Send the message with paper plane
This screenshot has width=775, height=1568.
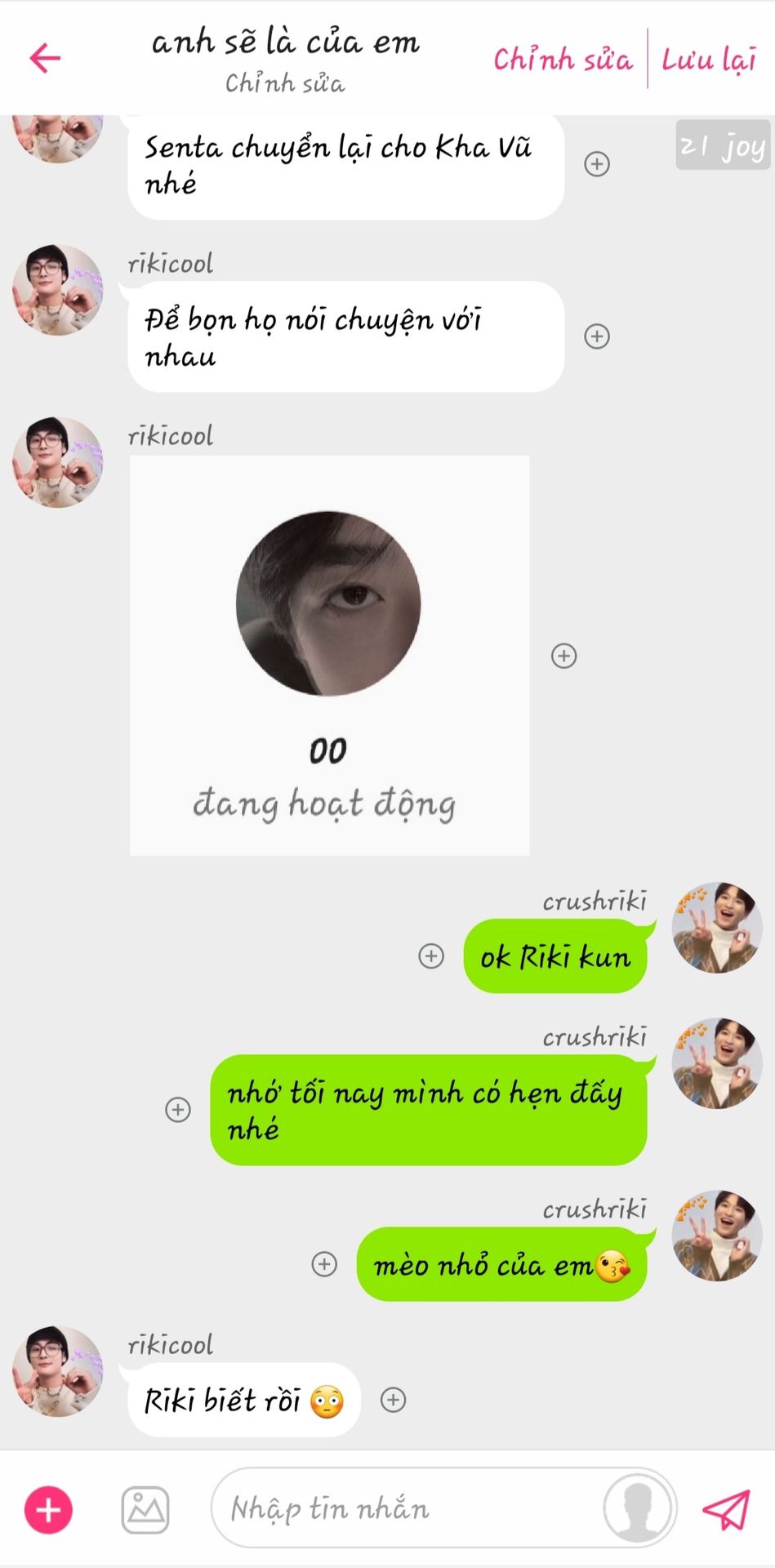[x=726, y=1510]
